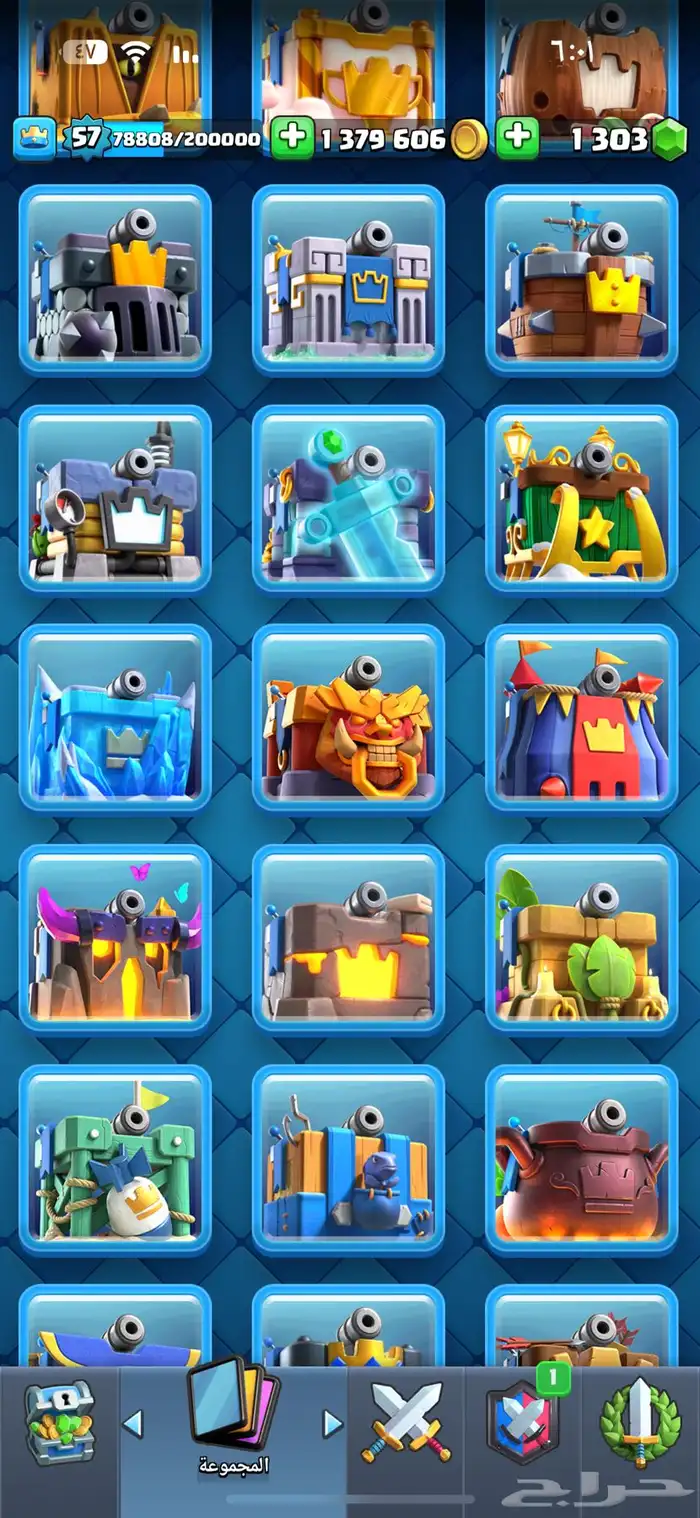Select the lava rock crown tower skin
This screenshot has height=1518, width=700.
(348, 938)
